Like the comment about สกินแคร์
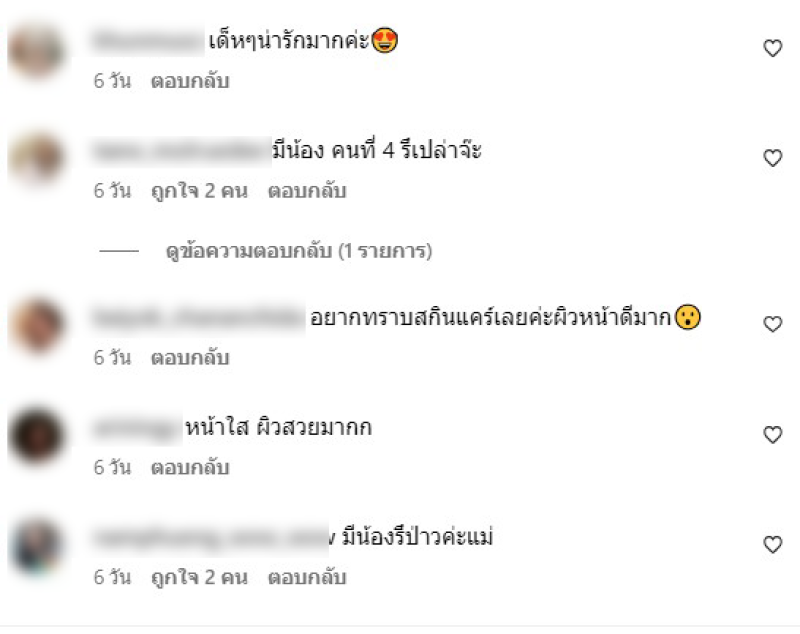Image resolution: width=800 pixels, height=634 pixels. [772, 324]
